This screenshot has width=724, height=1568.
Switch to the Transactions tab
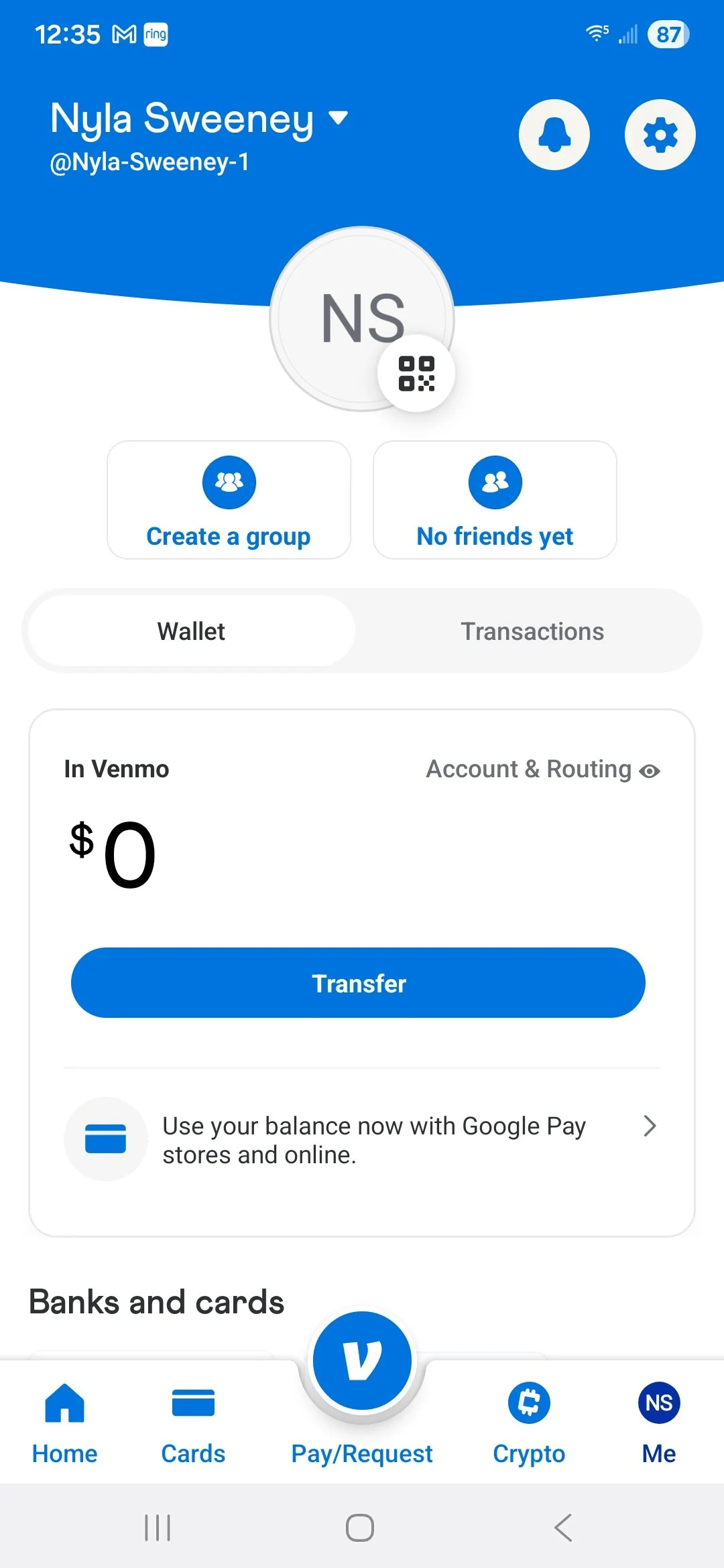tap(532, 631)
